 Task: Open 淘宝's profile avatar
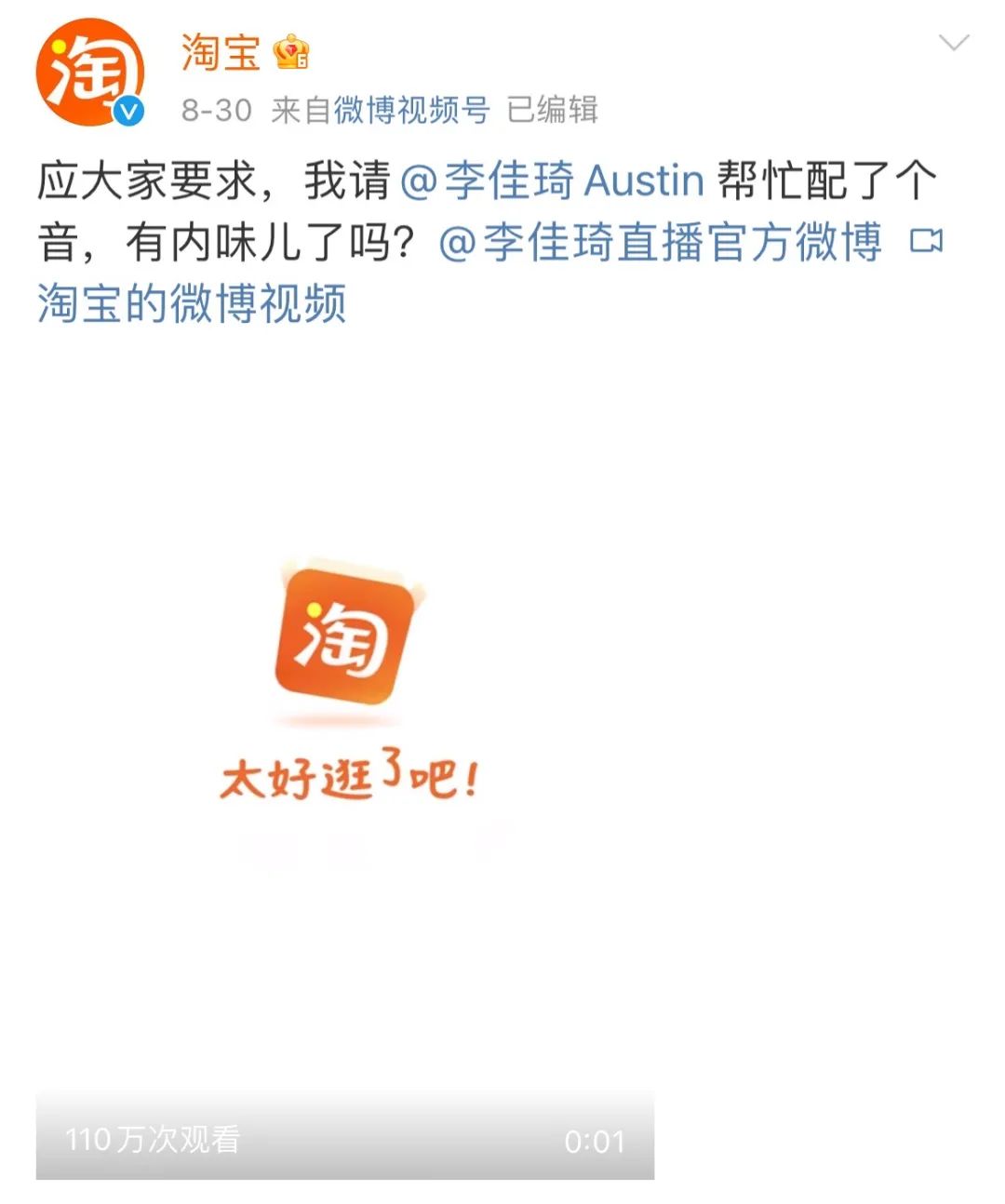tap(90, 72)
